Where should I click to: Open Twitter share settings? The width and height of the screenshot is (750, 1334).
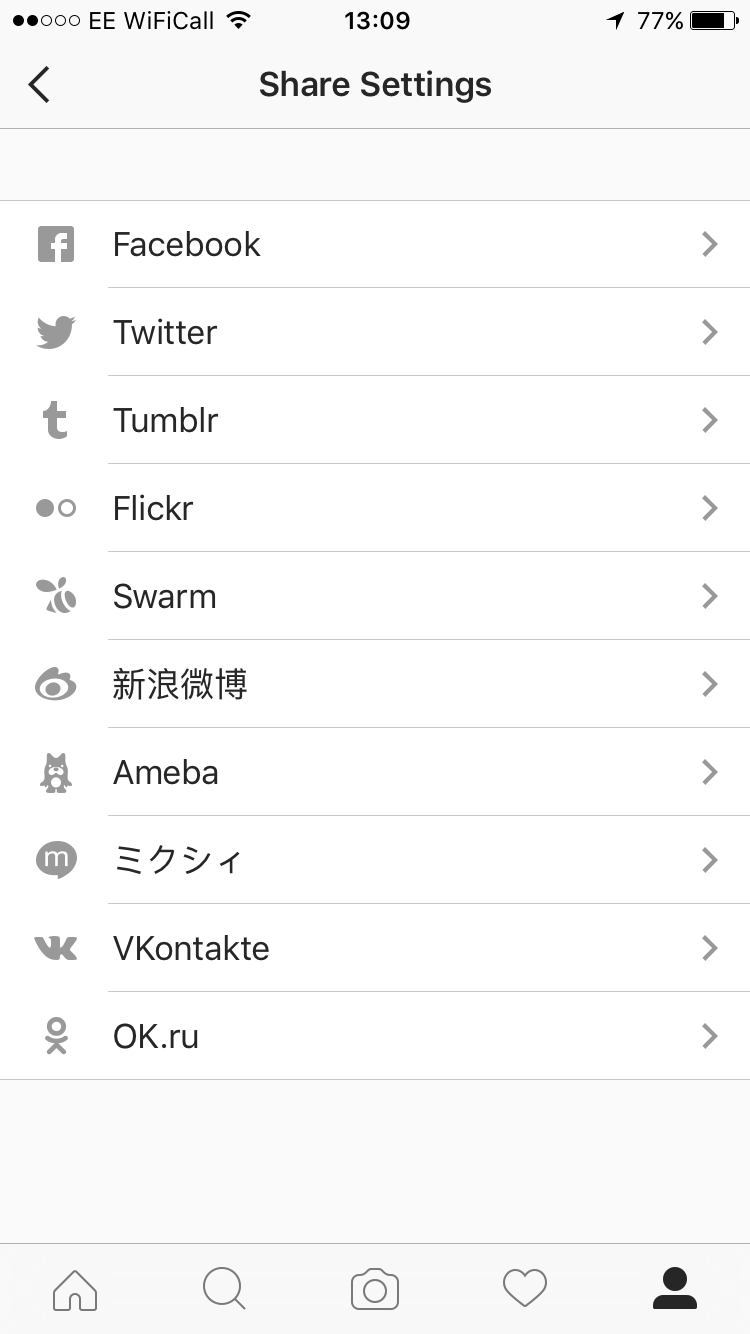pos(375,333)
